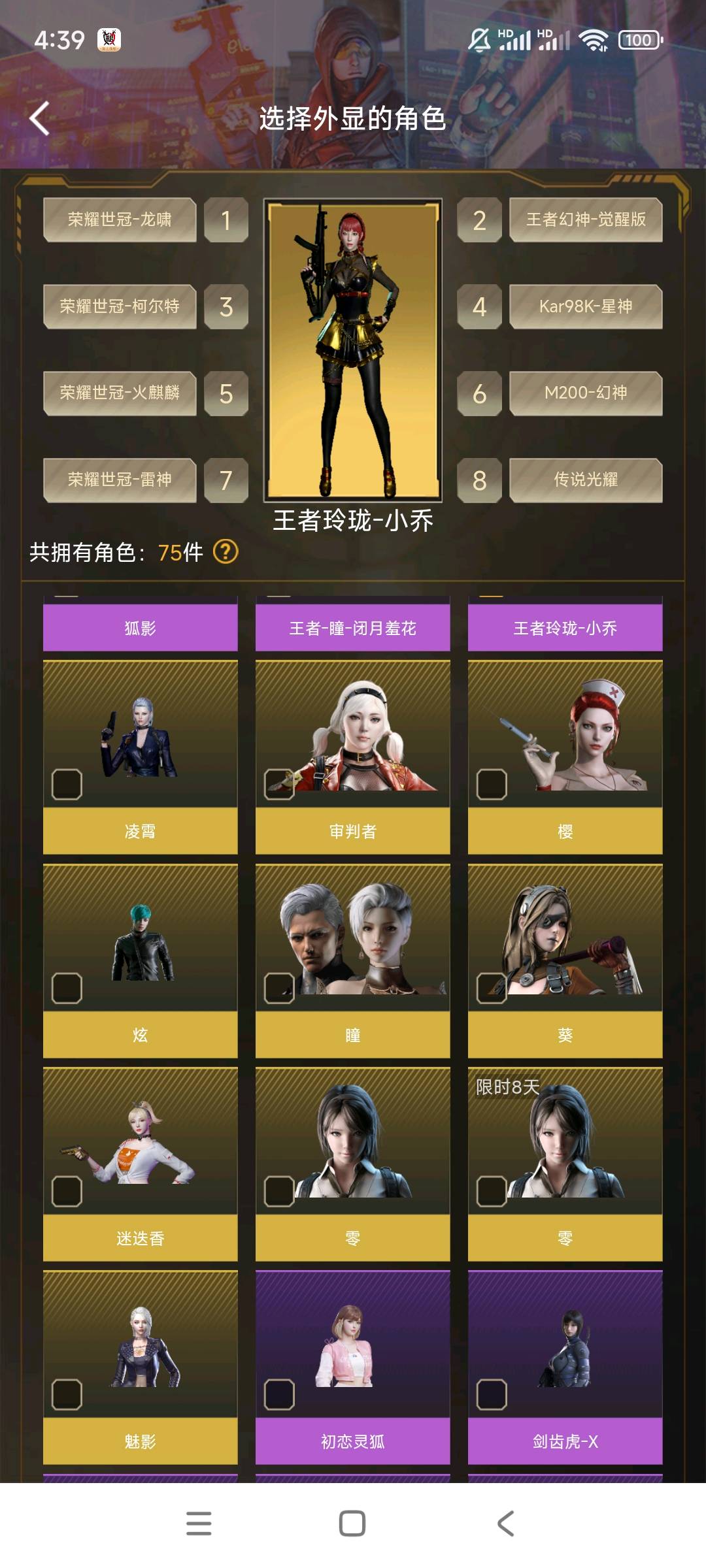The height and width of the screenshot is (1568, 706).
Task: Check the box on 审判者 character card
Action: (279, 785)
